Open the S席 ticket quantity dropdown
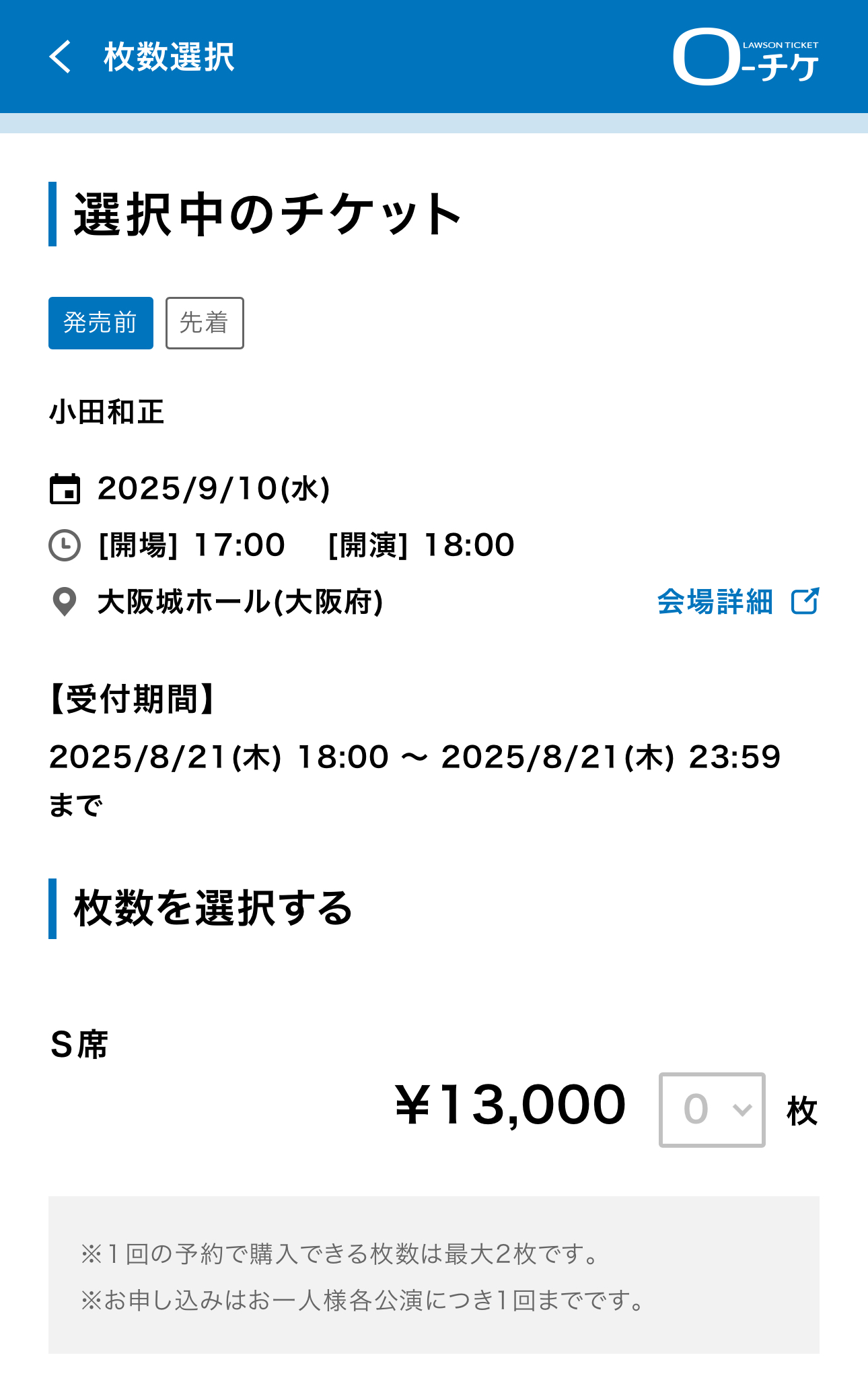Image resolution: width=868 pixels, height=1380 pixels. pos(712,1109)
